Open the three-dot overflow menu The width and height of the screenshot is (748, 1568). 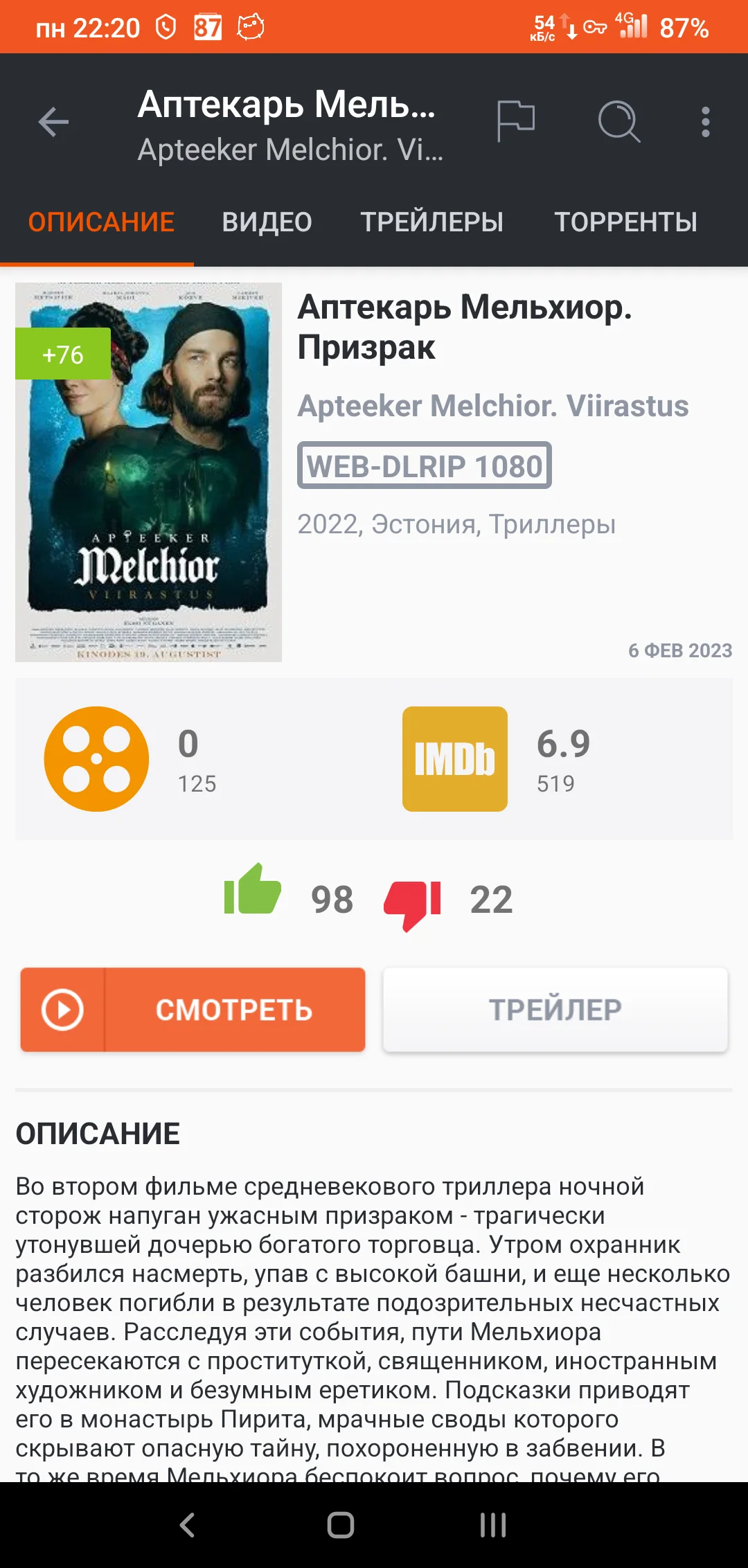pos(704,122)
